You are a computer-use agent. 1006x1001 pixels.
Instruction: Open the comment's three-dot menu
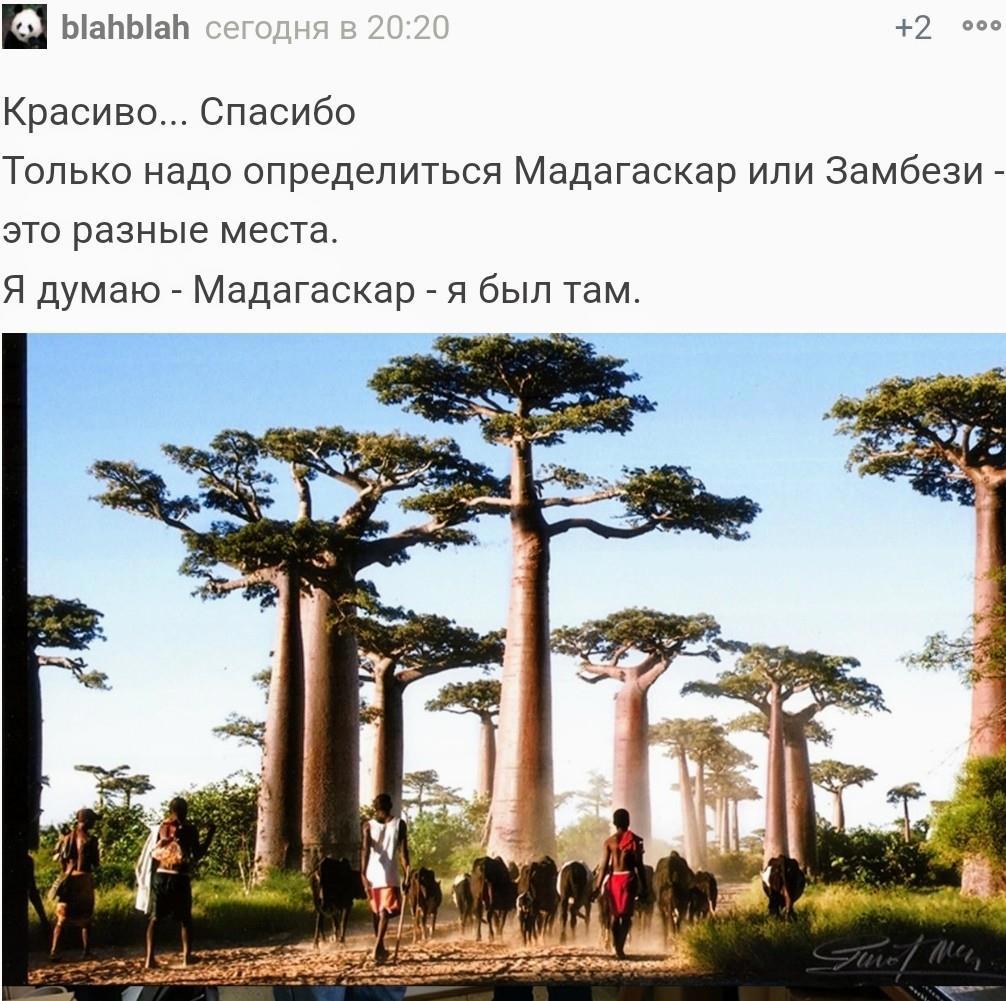click(x=979, y=27)
